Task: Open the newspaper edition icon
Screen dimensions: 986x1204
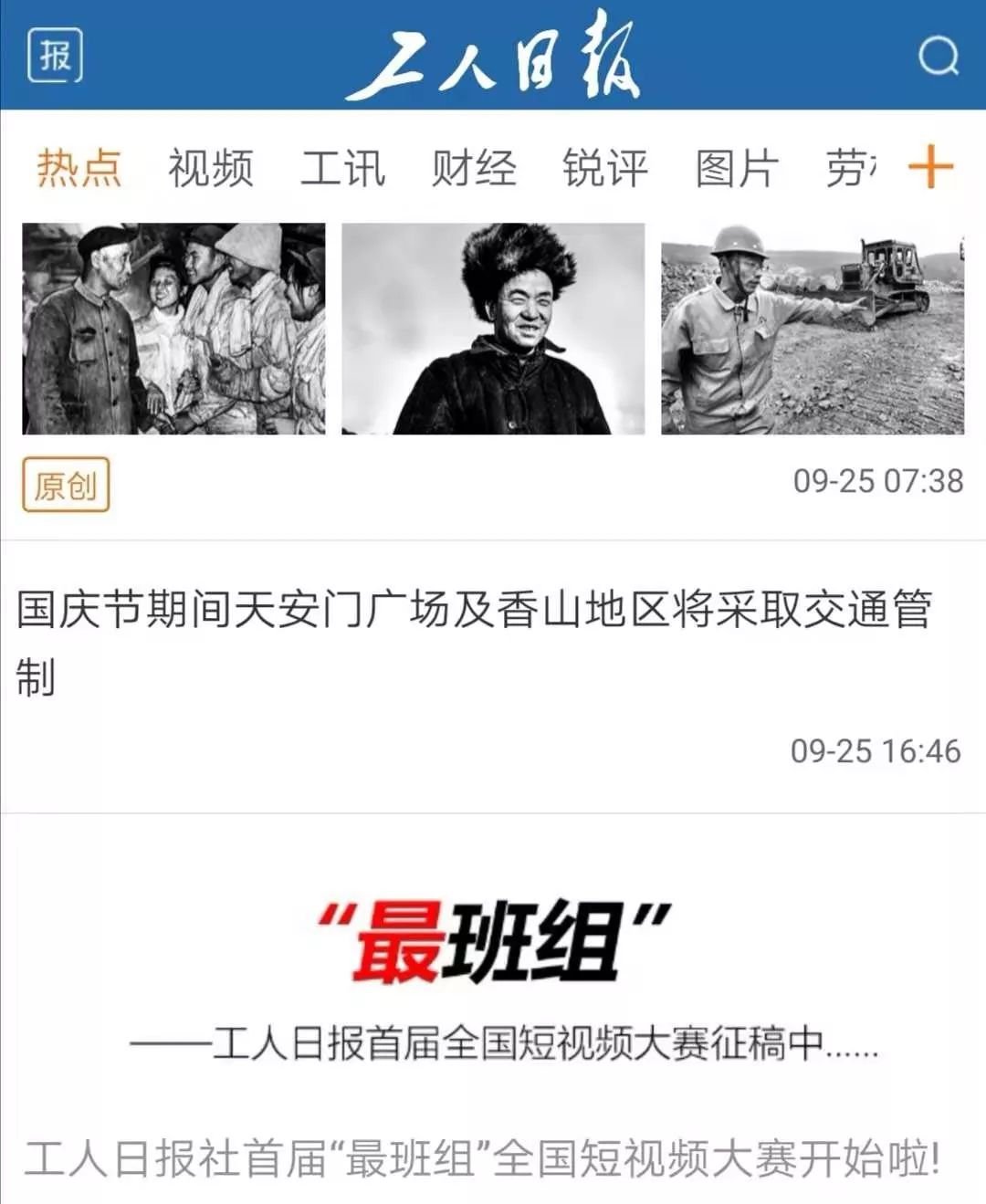Action: pos(55,56)
